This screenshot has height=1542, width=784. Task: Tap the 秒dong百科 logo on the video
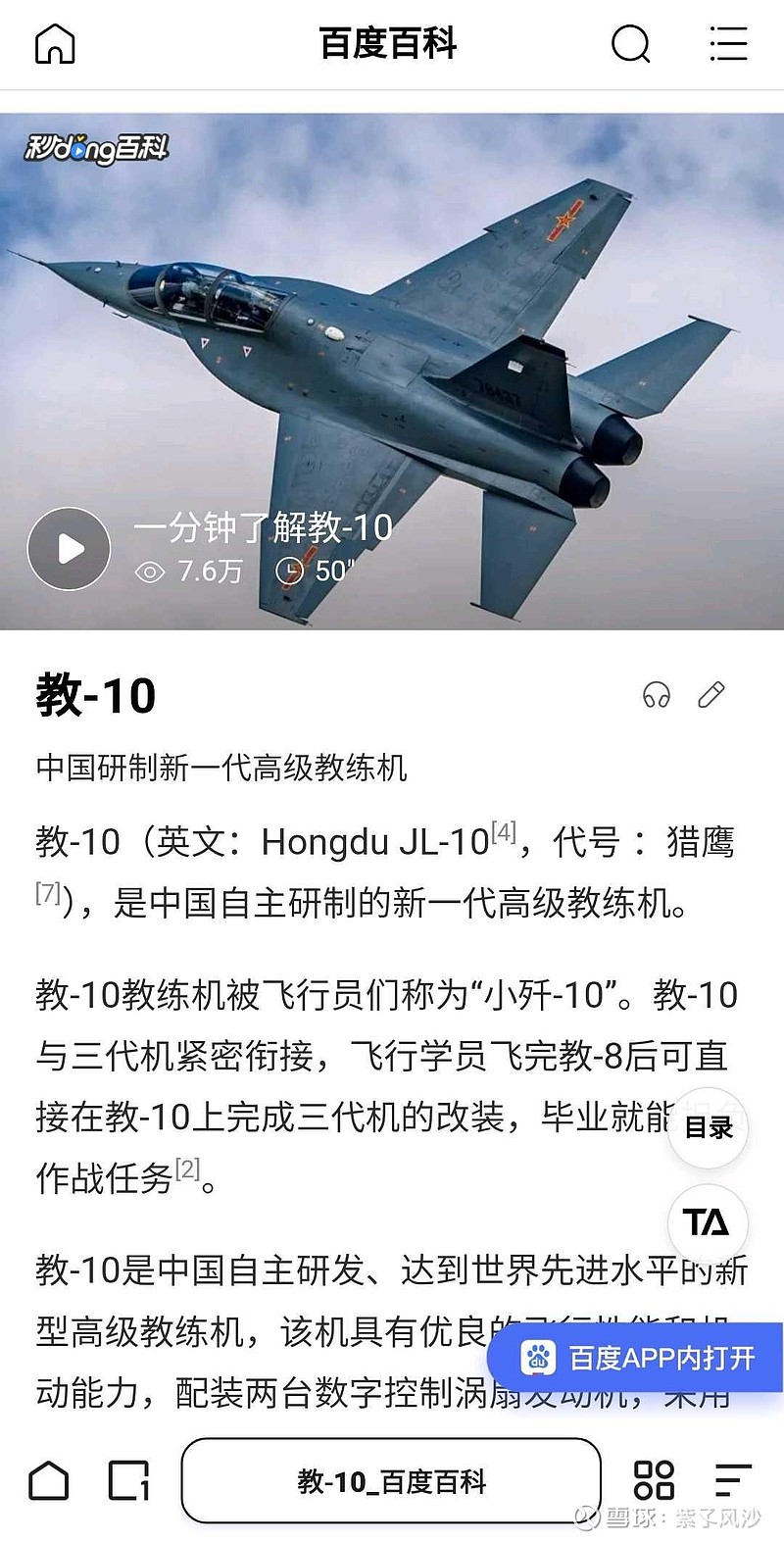coord(94,149)
